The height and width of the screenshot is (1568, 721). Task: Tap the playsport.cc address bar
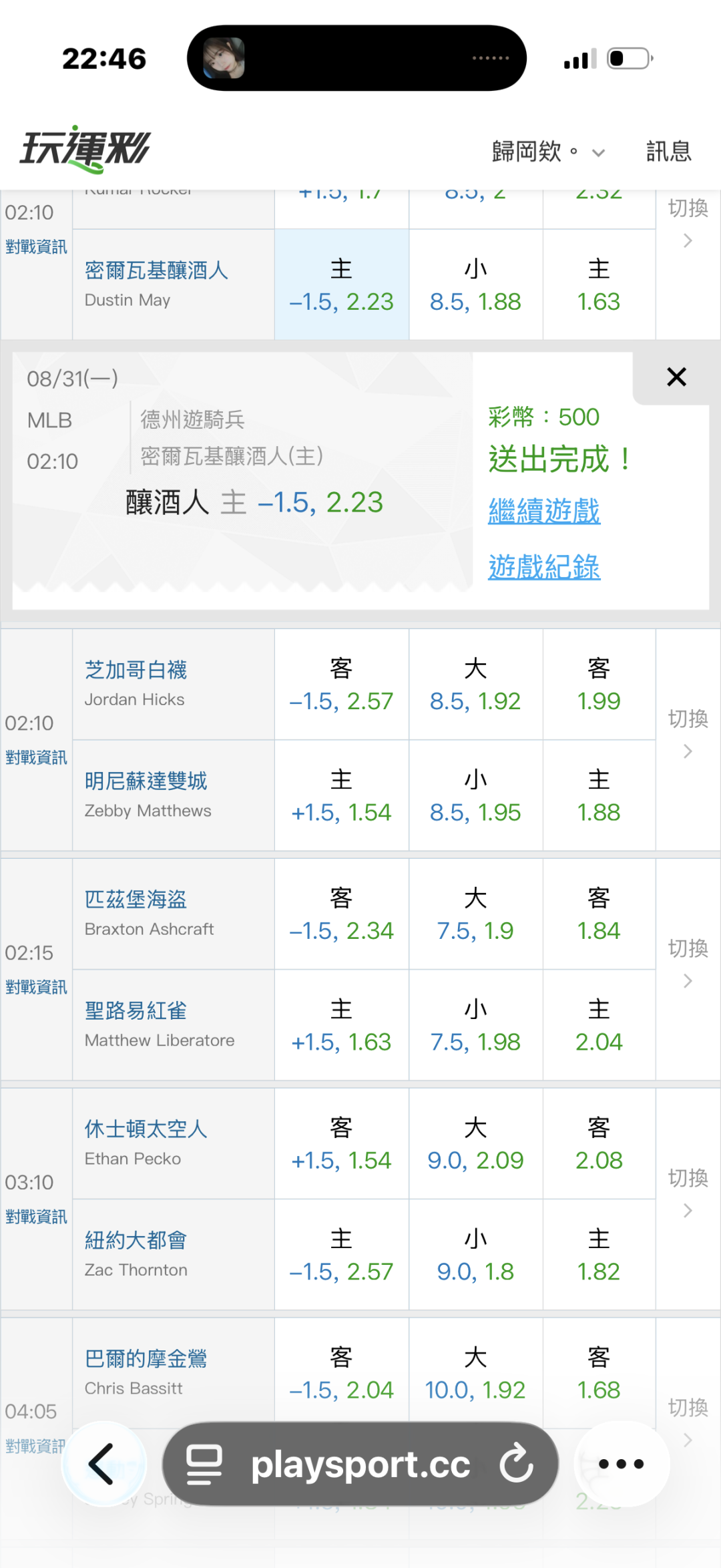coord(360,1464)
